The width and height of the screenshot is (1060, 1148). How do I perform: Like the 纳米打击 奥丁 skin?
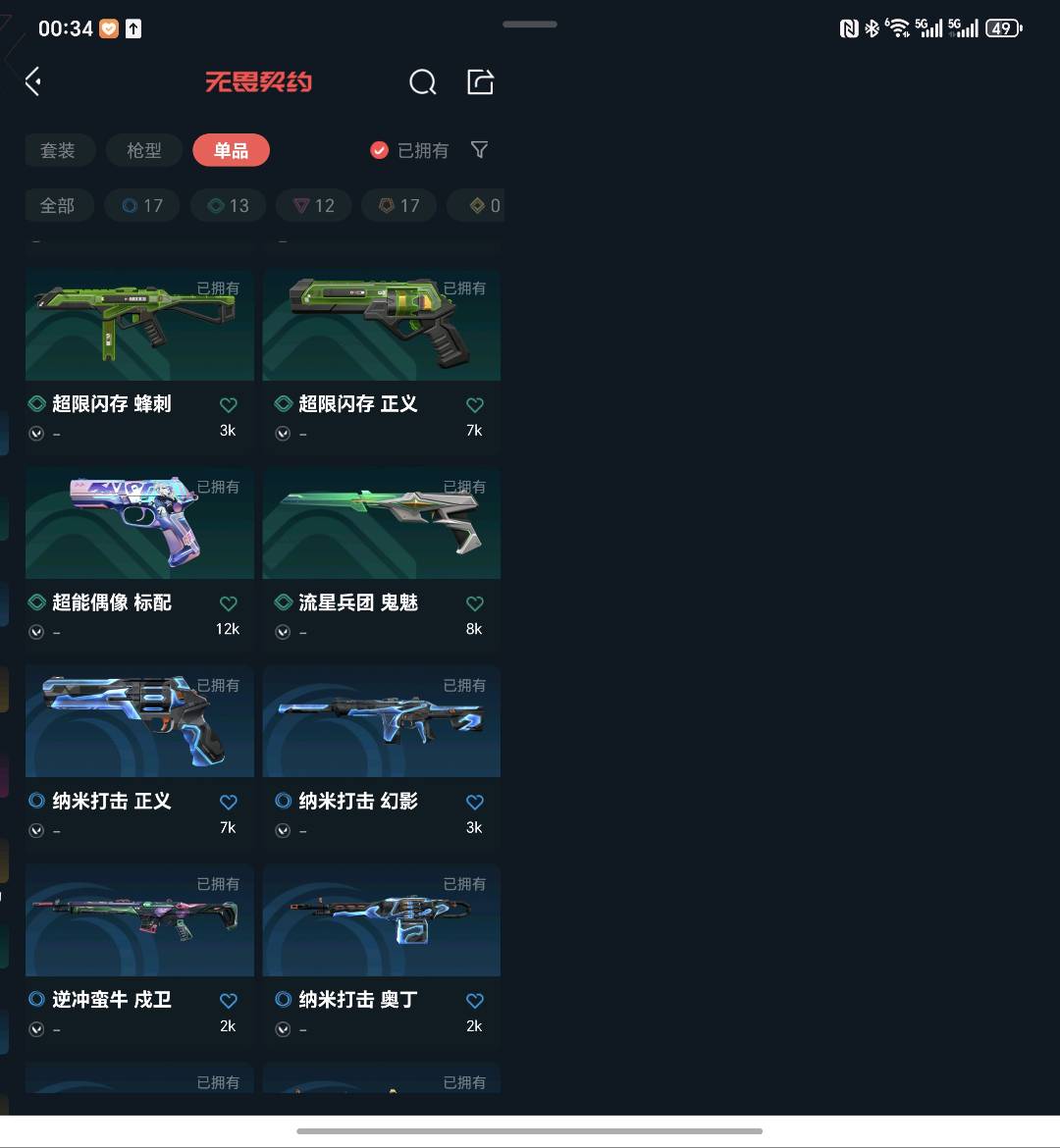coord(475,1000)
